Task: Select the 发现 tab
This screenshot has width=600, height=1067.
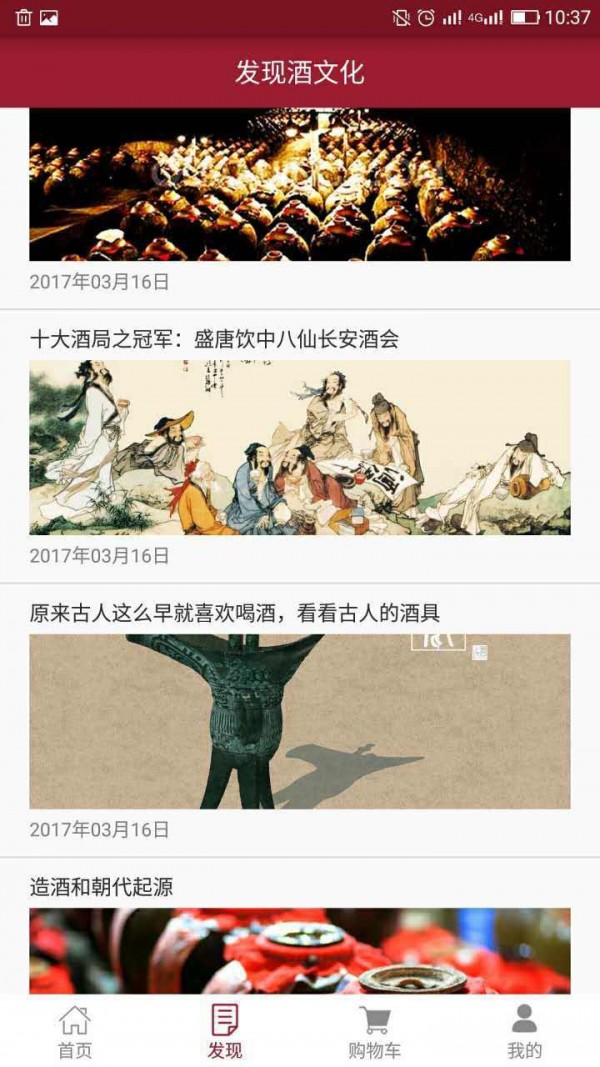Action: tap(225, 1031)
